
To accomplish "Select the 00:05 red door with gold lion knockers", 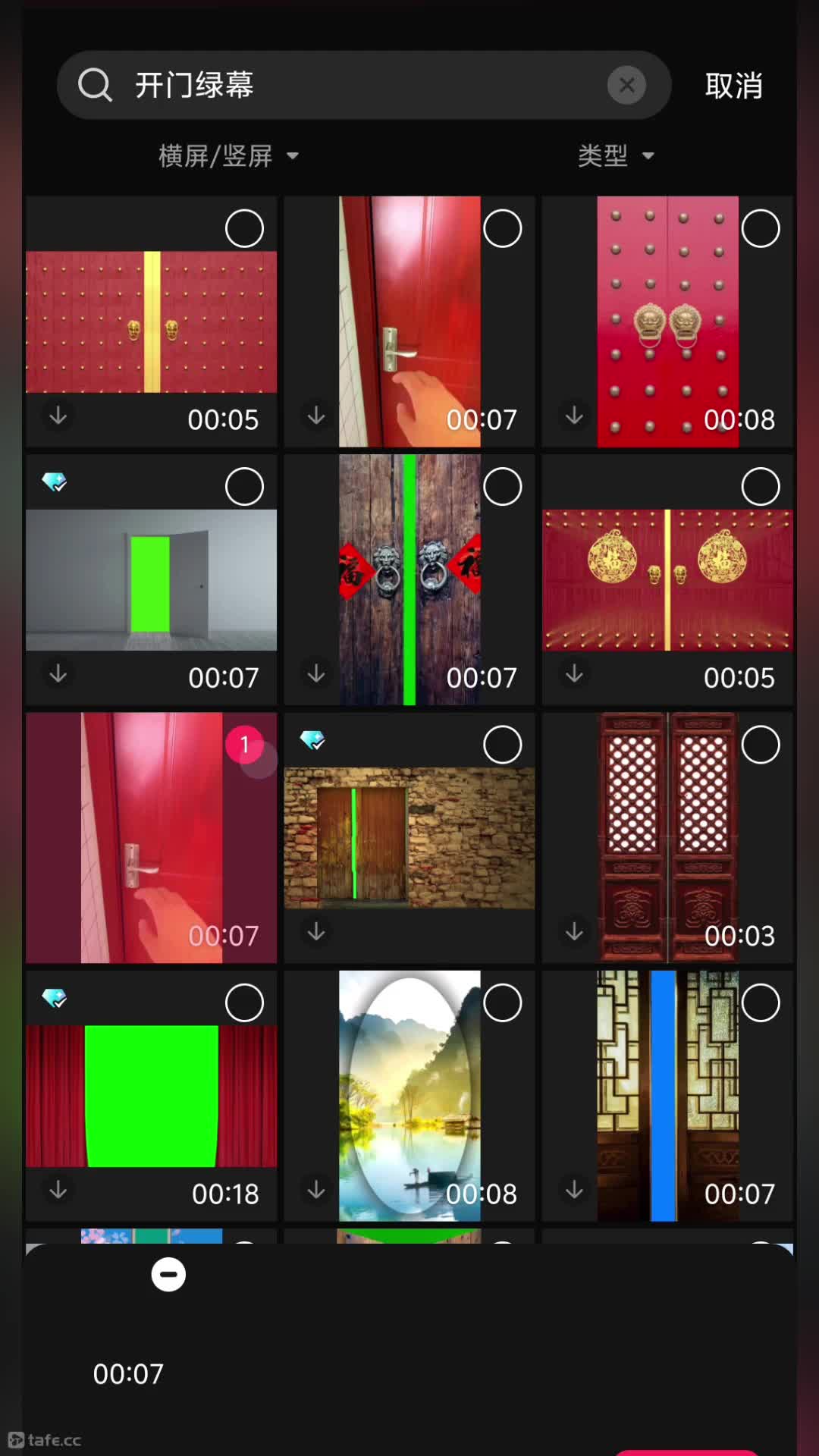I will pos(244,228).
